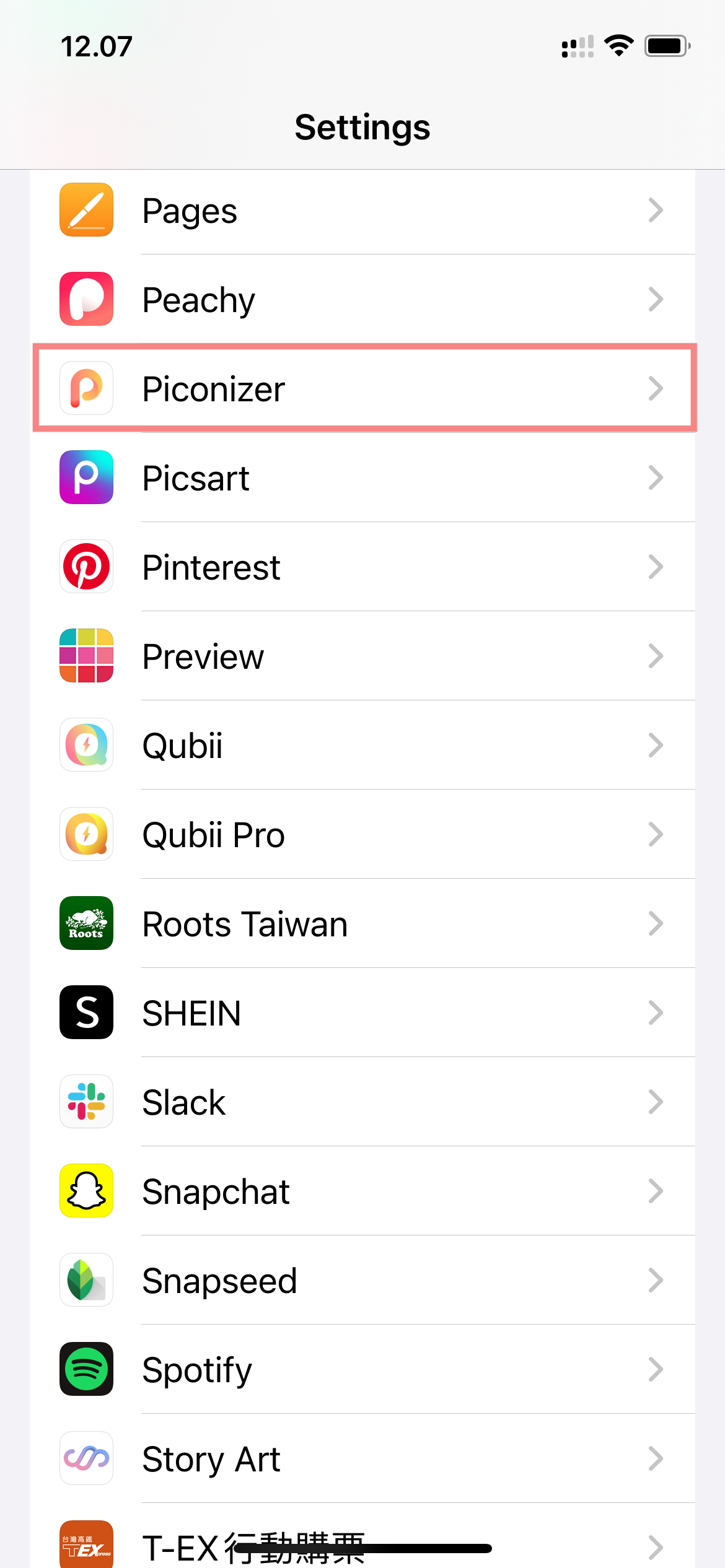
Task: Open Qubii Pro settings
Action: click(x=362, y=835)
